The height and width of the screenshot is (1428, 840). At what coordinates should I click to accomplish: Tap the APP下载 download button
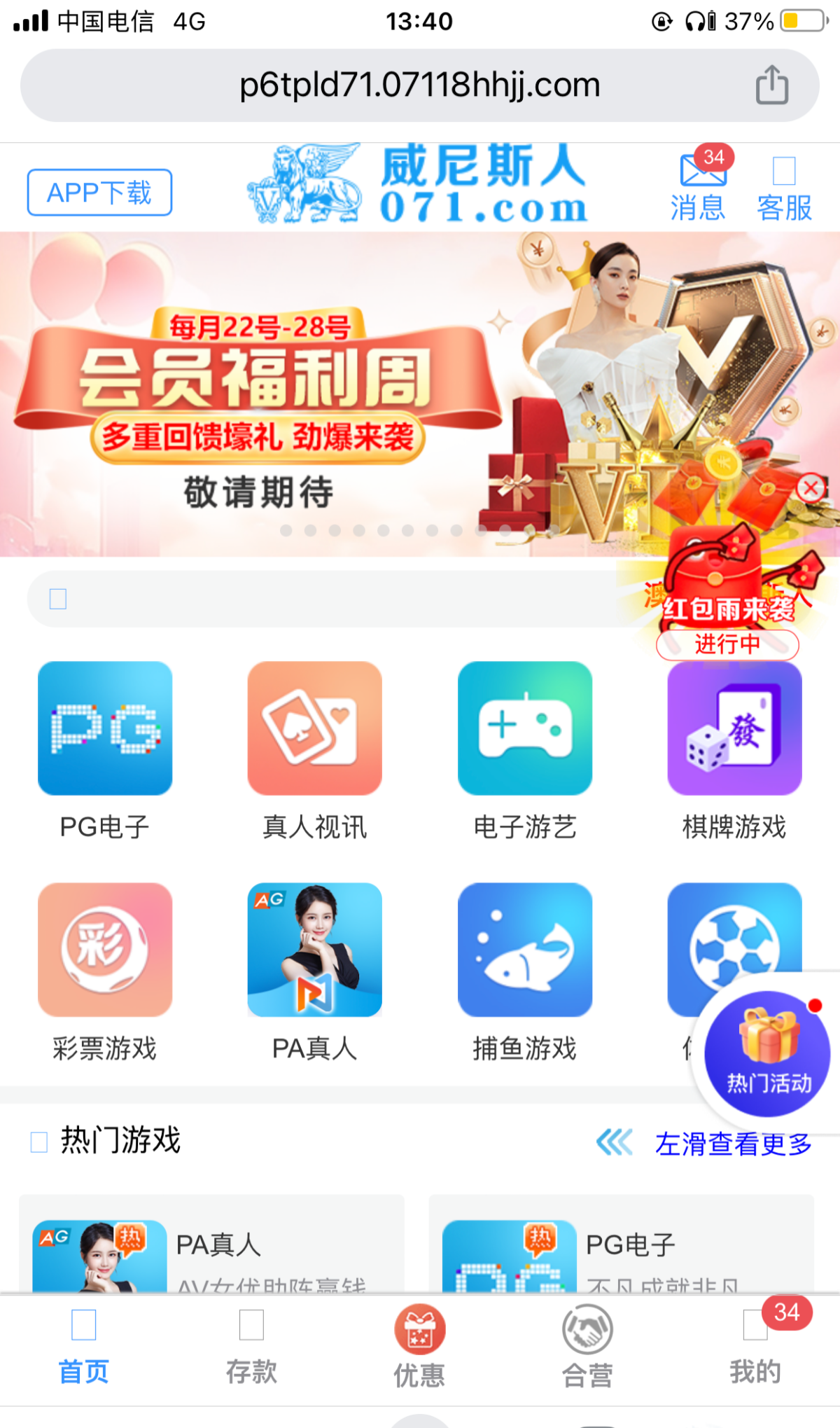click(x=99, y=193)
